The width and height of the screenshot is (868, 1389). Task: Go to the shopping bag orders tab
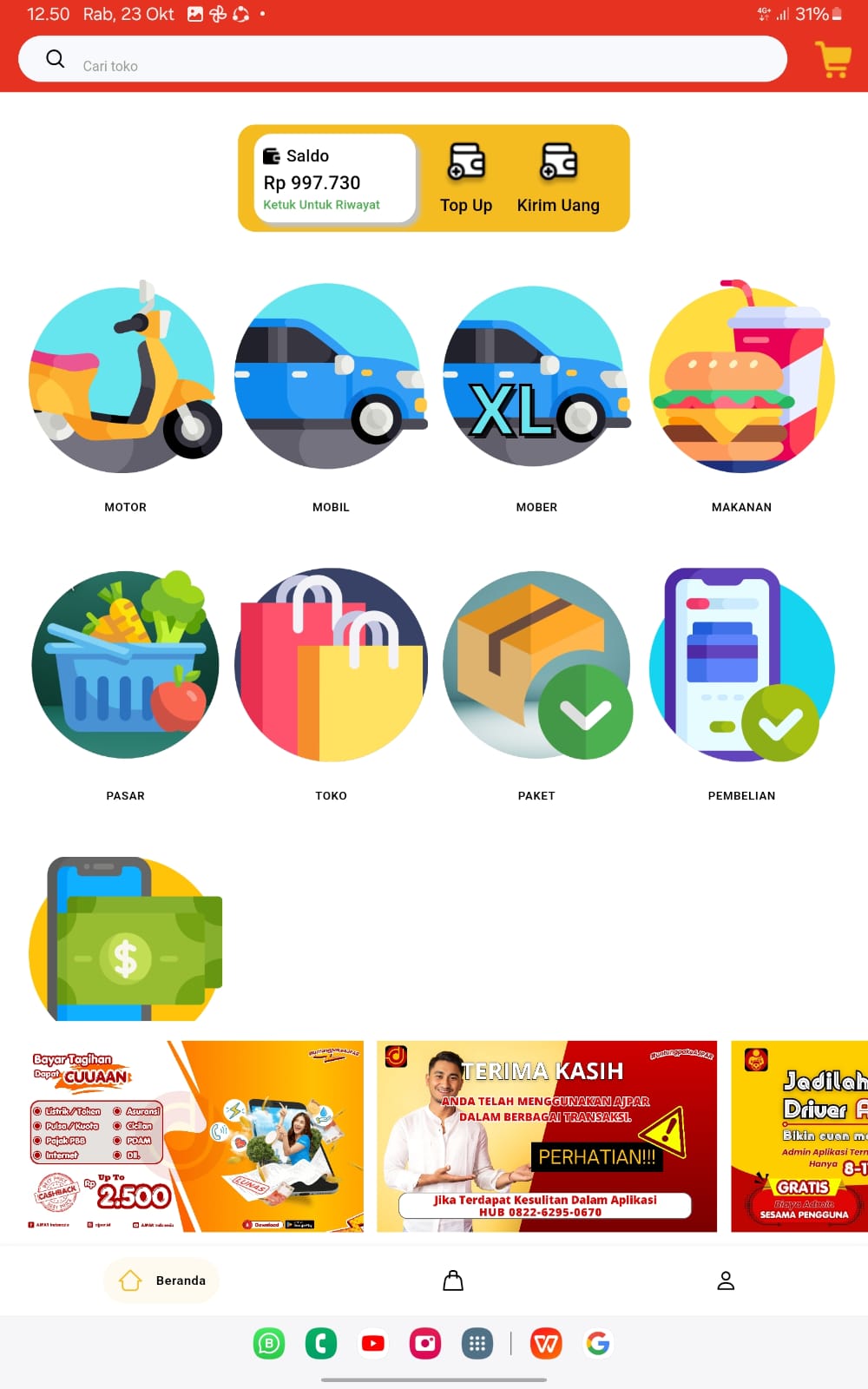[x=453, y=1280]
